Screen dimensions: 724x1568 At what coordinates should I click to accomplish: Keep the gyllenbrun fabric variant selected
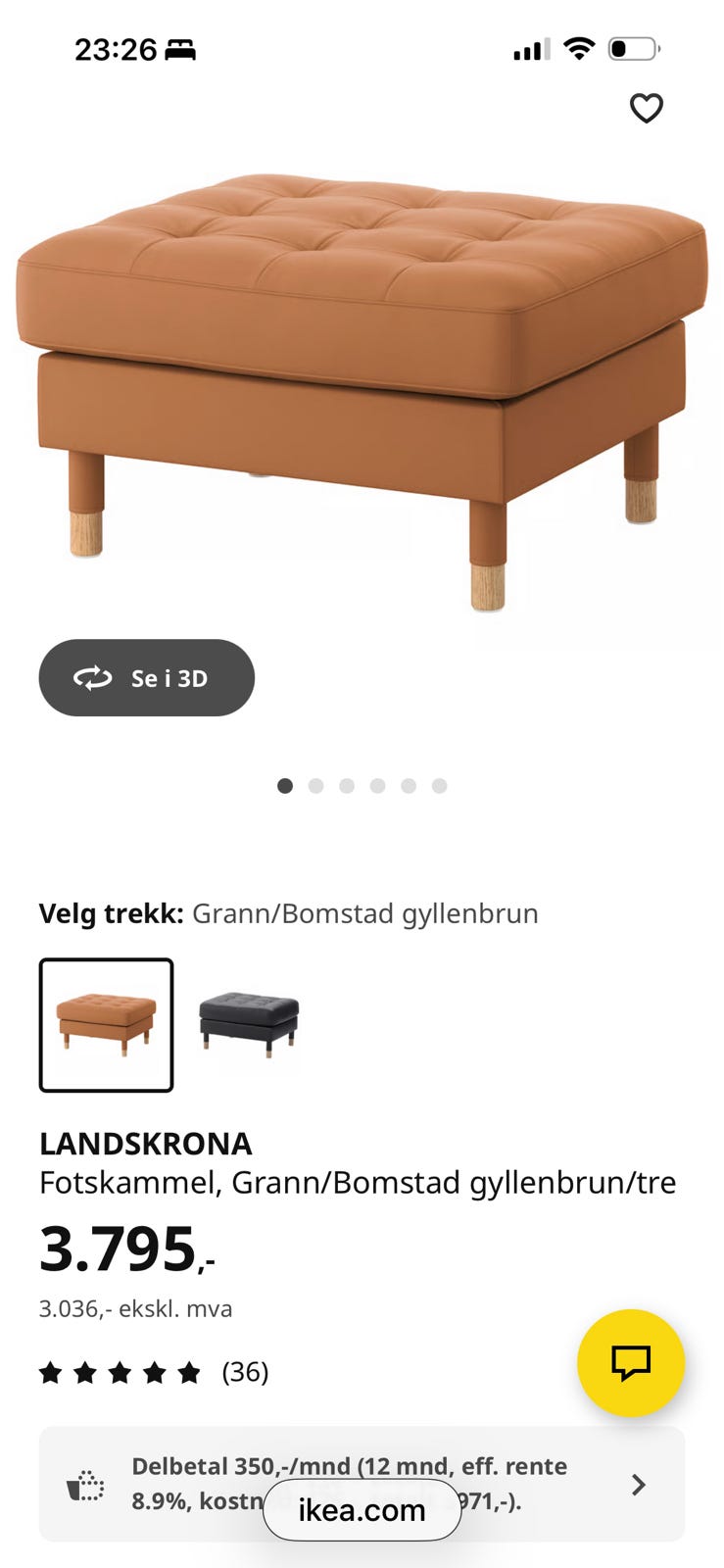(x=105, y=1022)
